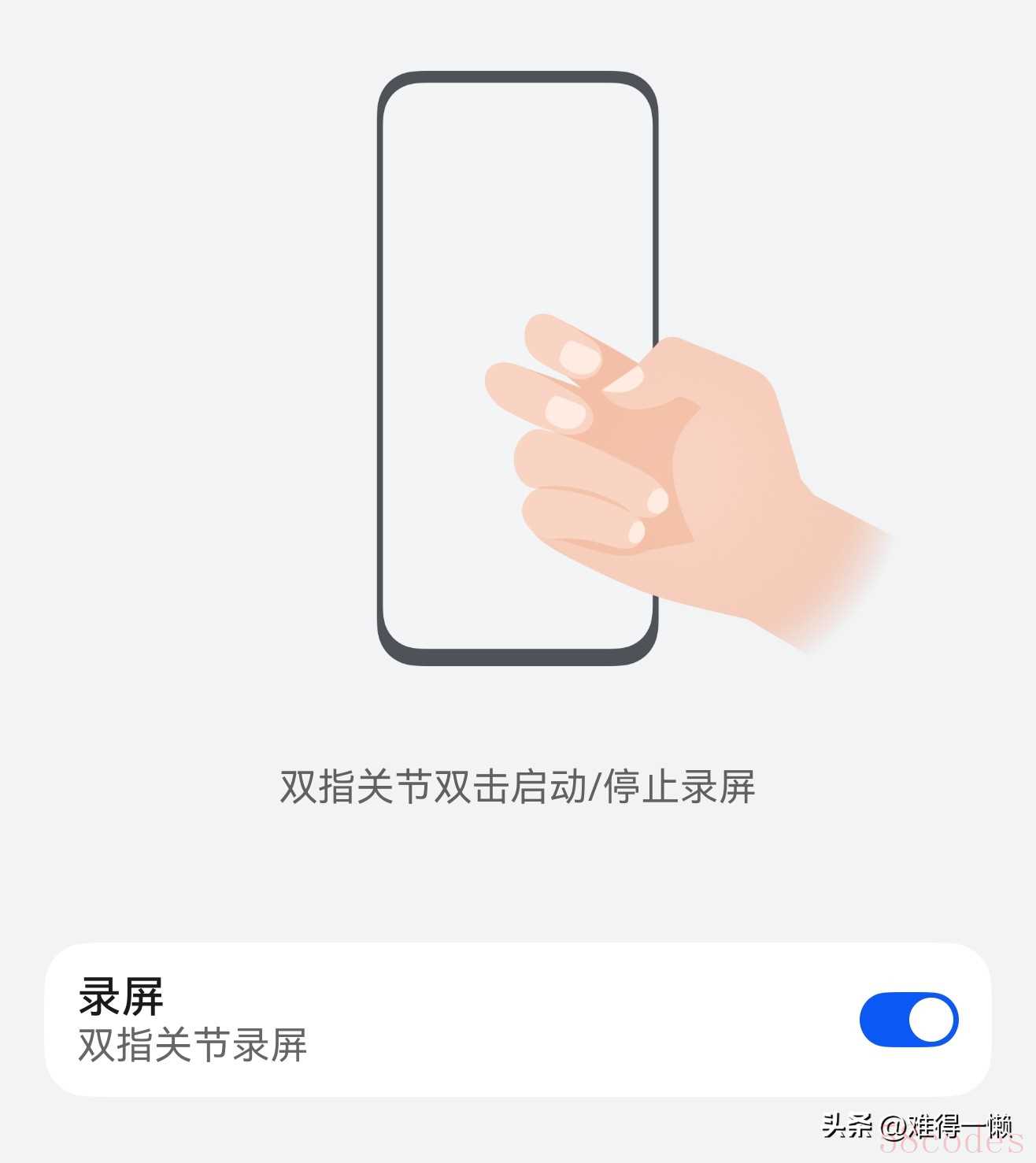Disable the 双指关节录屏 switch
Screen dimensions: 1036x1163
pos(908,1020)
